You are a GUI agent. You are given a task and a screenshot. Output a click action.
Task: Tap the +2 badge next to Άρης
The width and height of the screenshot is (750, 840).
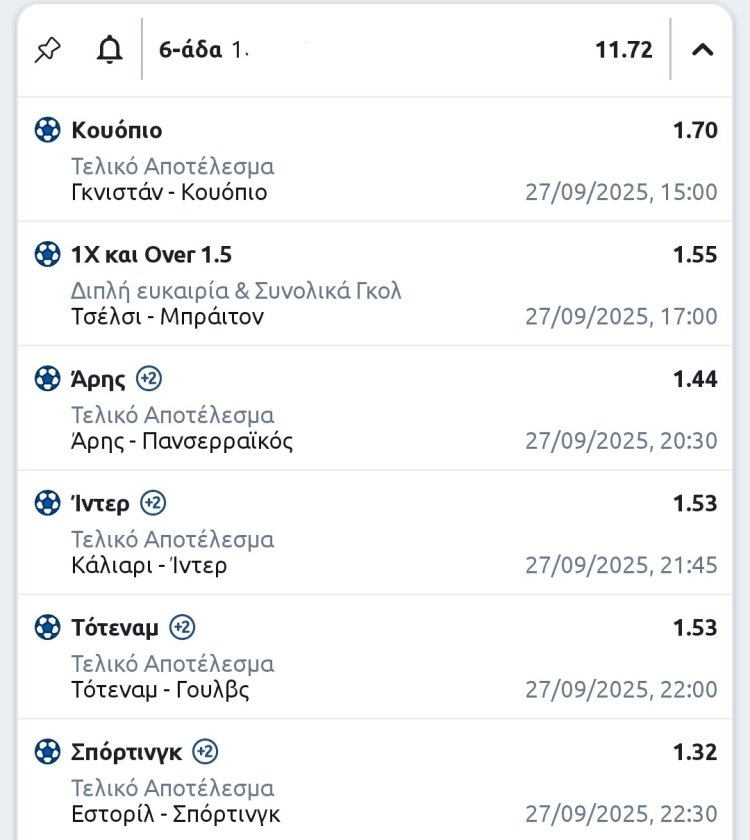[x=149, y=379]
